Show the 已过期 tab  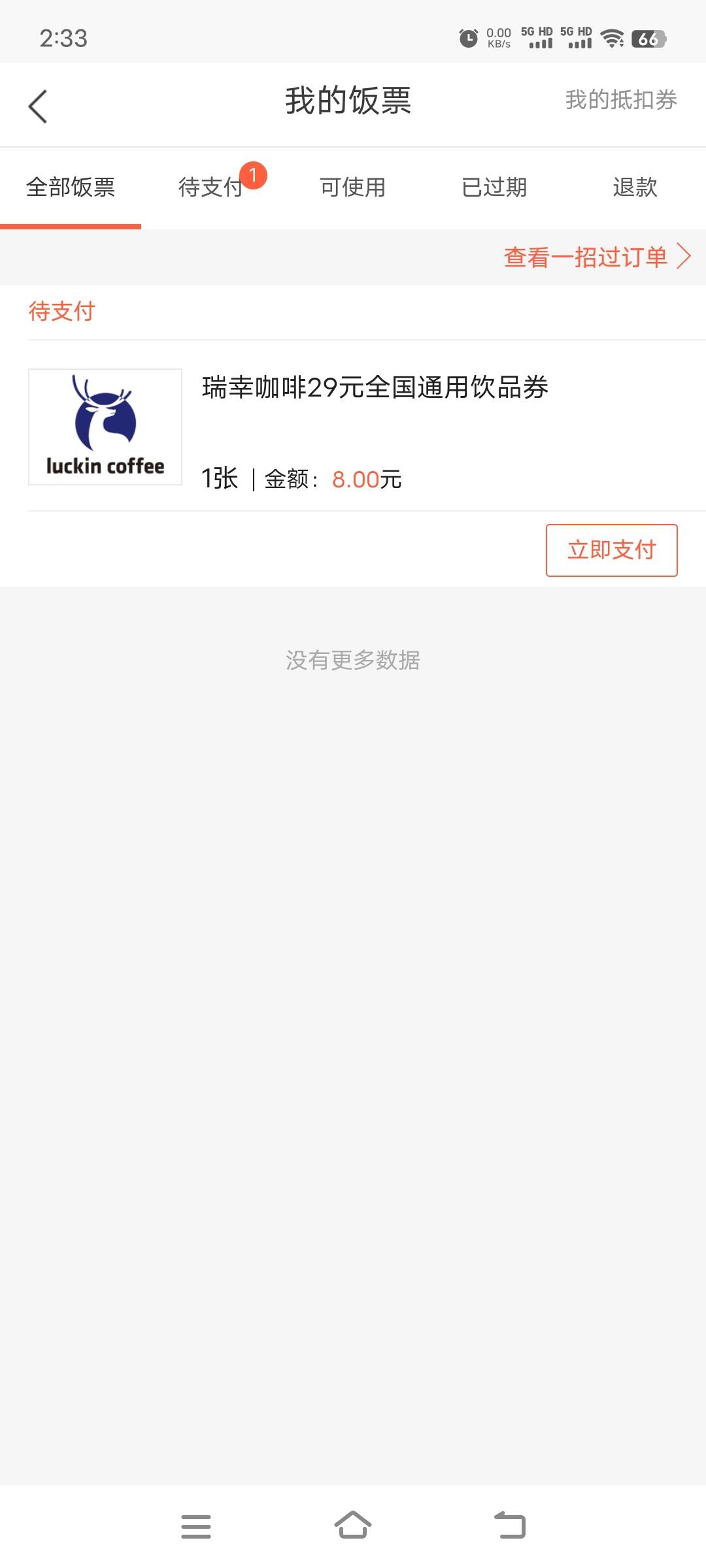[494, 188]
